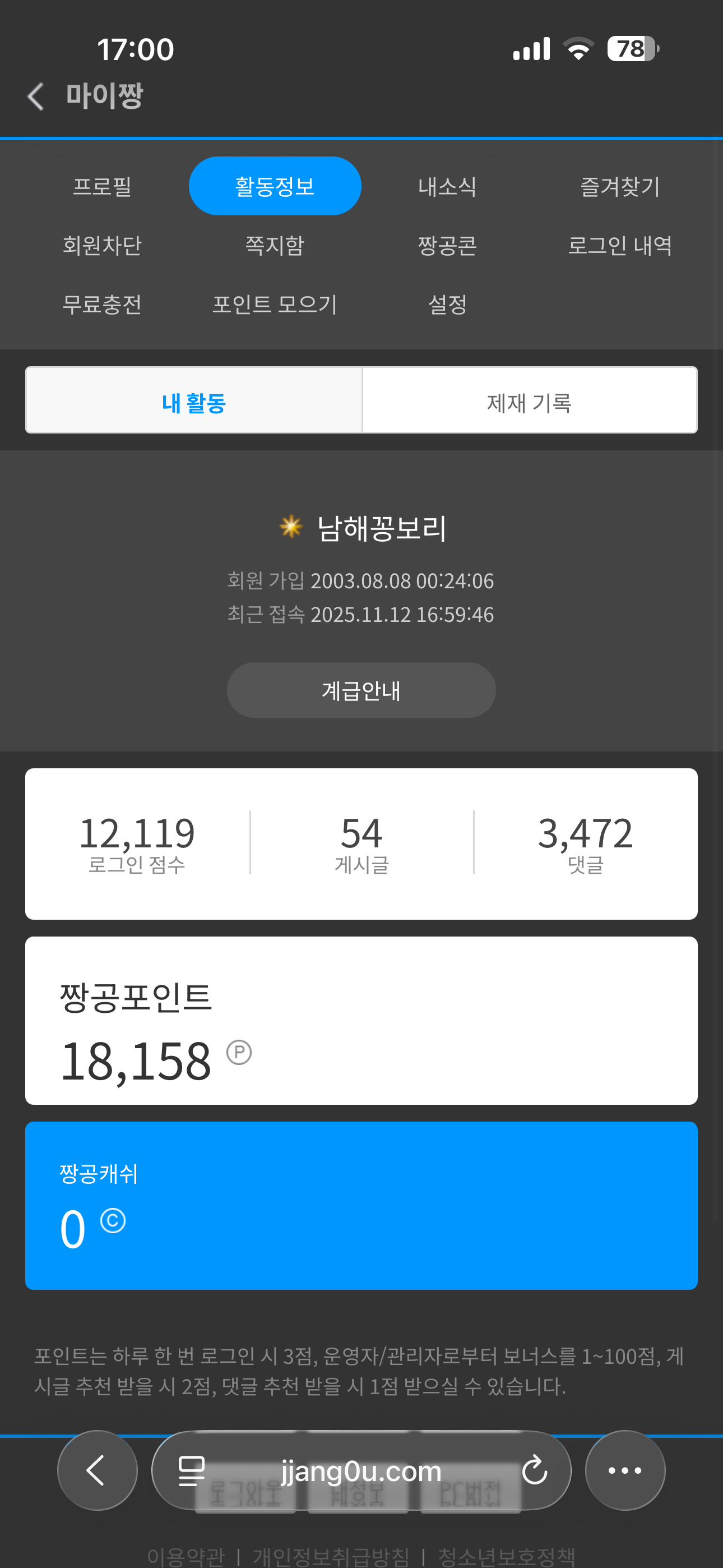The width and height of the screenshot is (723, 1568).
Task: Open the page menu icon in address bar
Action: [x=192, y=1470]
